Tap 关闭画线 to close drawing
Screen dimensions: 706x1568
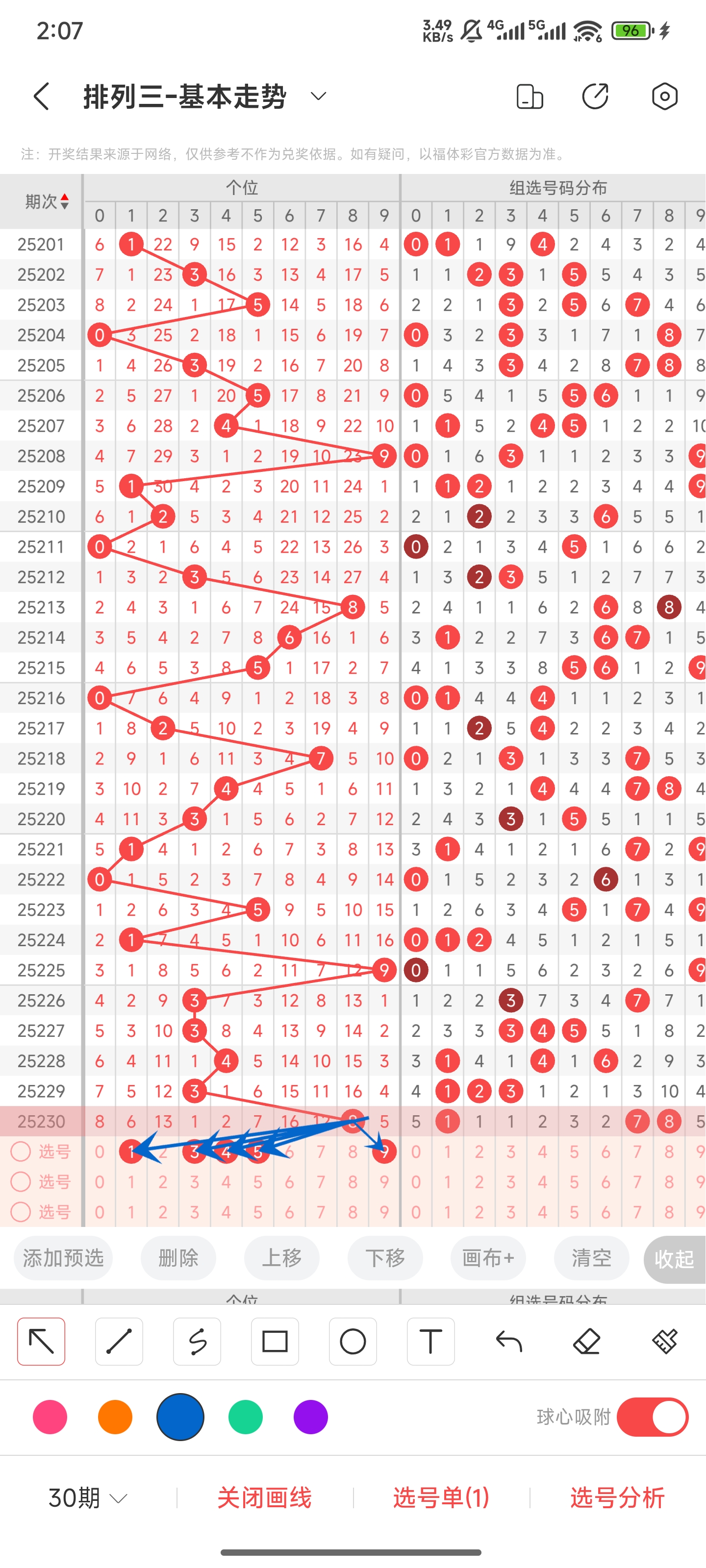click(x=264, y=1498)
